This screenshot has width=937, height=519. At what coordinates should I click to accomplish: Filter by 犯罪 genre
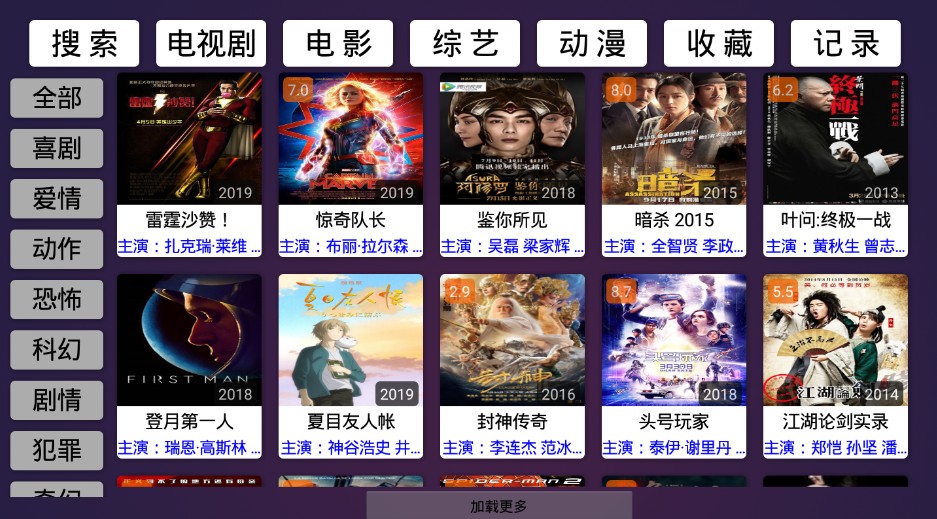pyautogui.click(x=57, y=450)
